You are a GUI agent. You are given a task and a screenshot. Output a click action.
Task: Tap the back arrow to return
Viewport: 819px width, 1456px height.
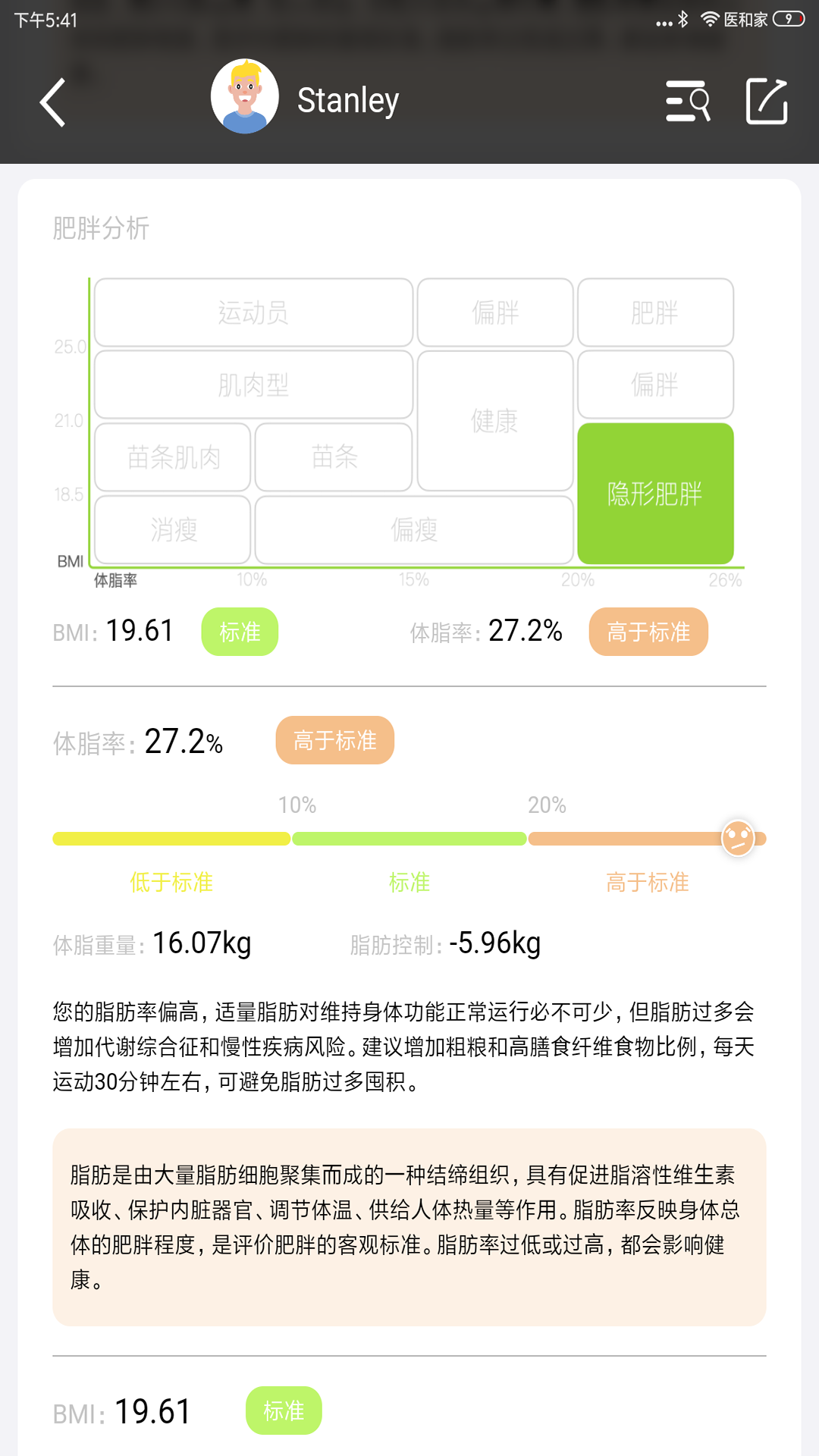[52, 102]
